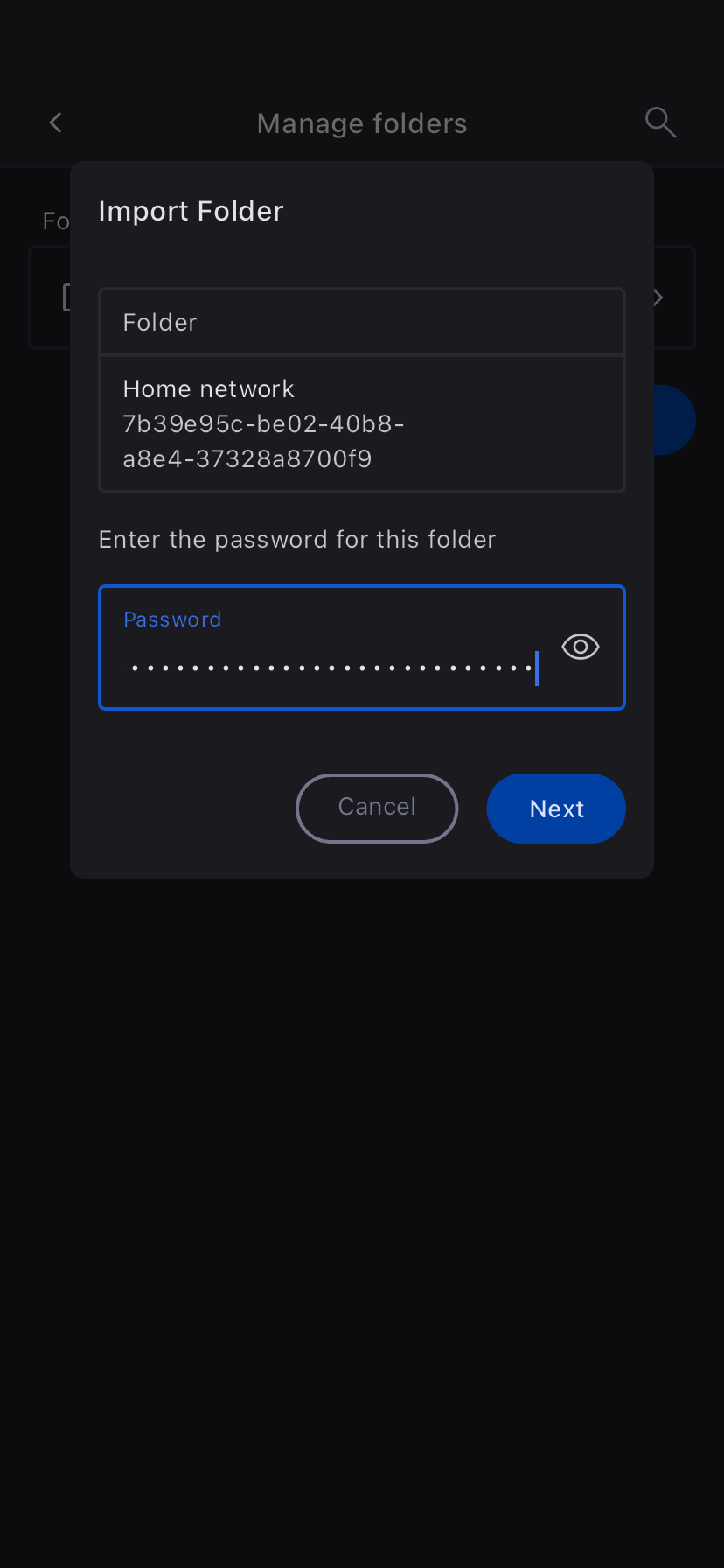Reveal the password with the eye icon

(580, 647)
